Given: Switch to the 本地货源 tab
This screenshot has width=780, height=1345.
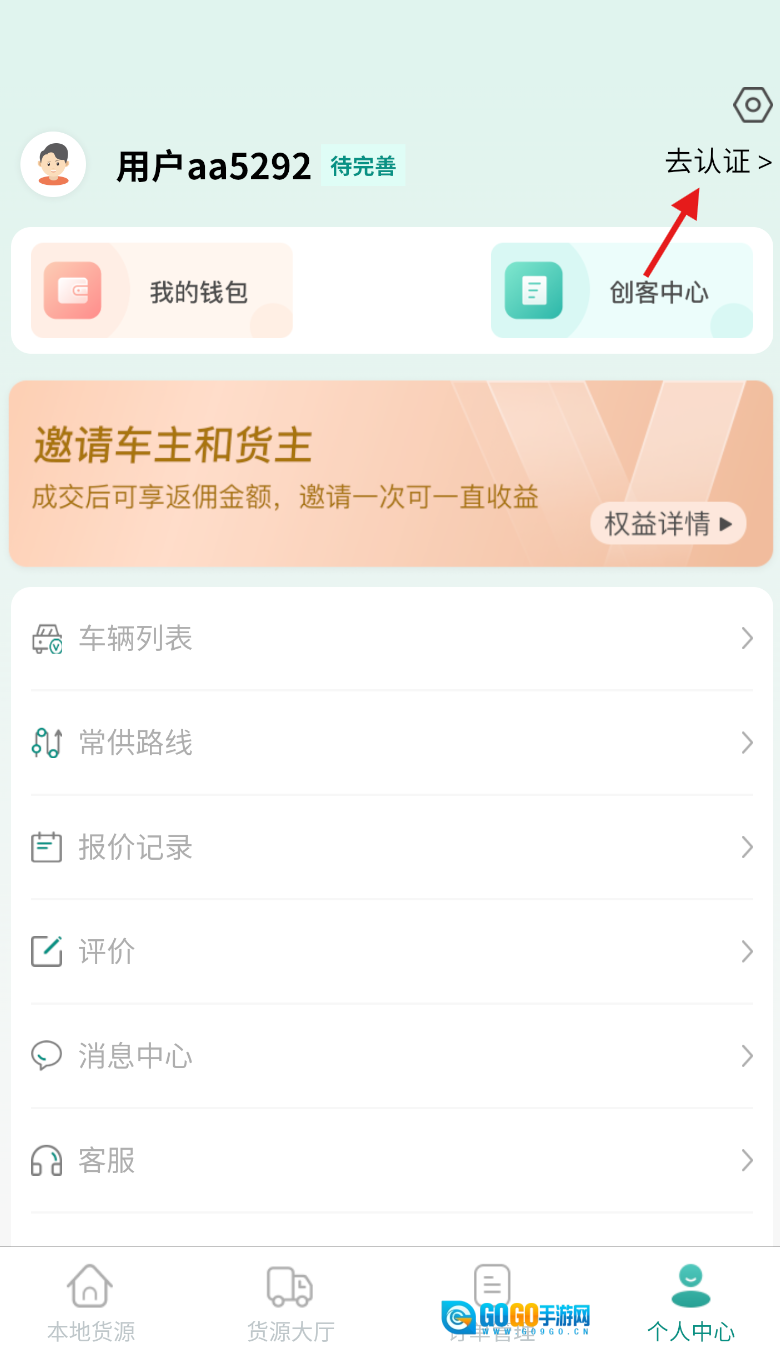Looking at the screenshot, I should [x=91, y=1302].
